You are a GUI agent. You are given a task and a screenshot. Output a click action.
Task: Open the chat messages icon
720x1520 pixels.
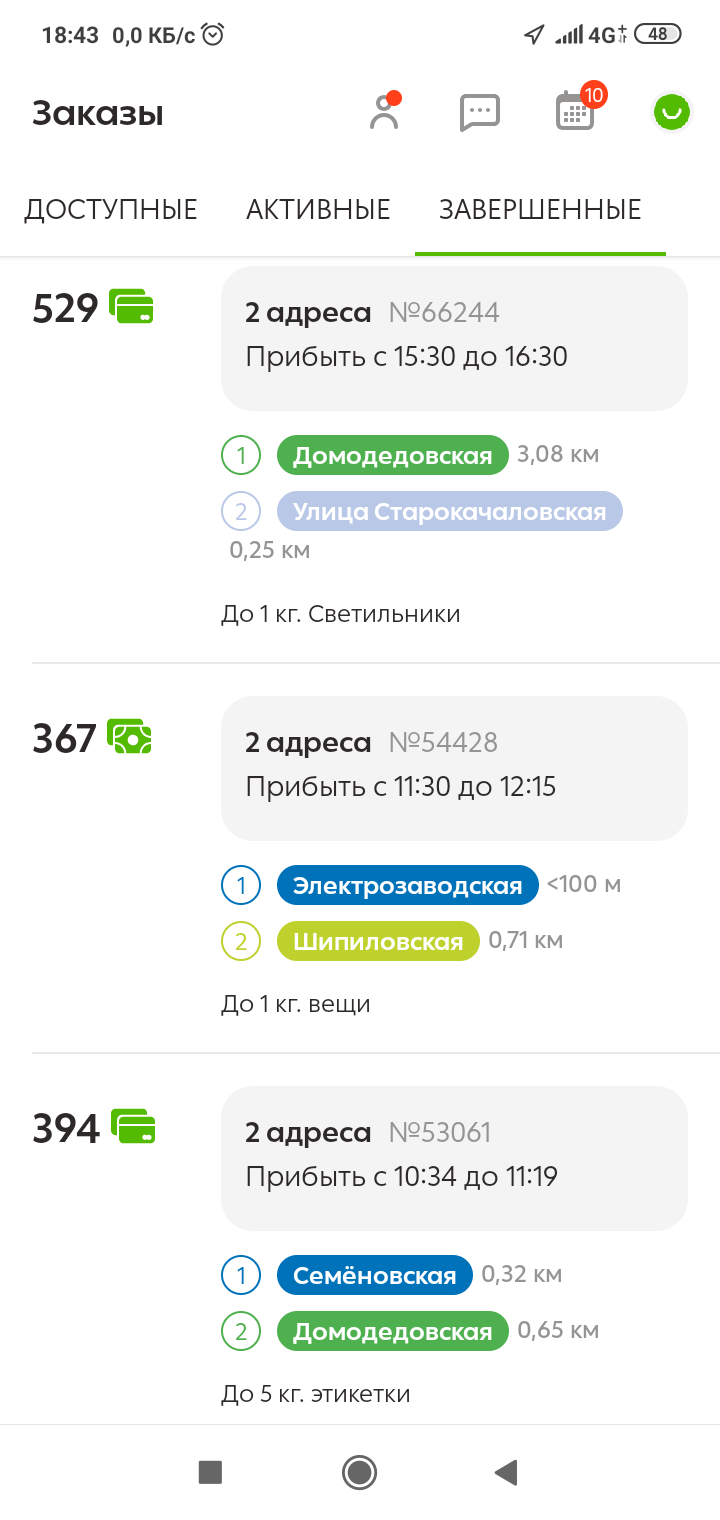[x=479, y=113]
